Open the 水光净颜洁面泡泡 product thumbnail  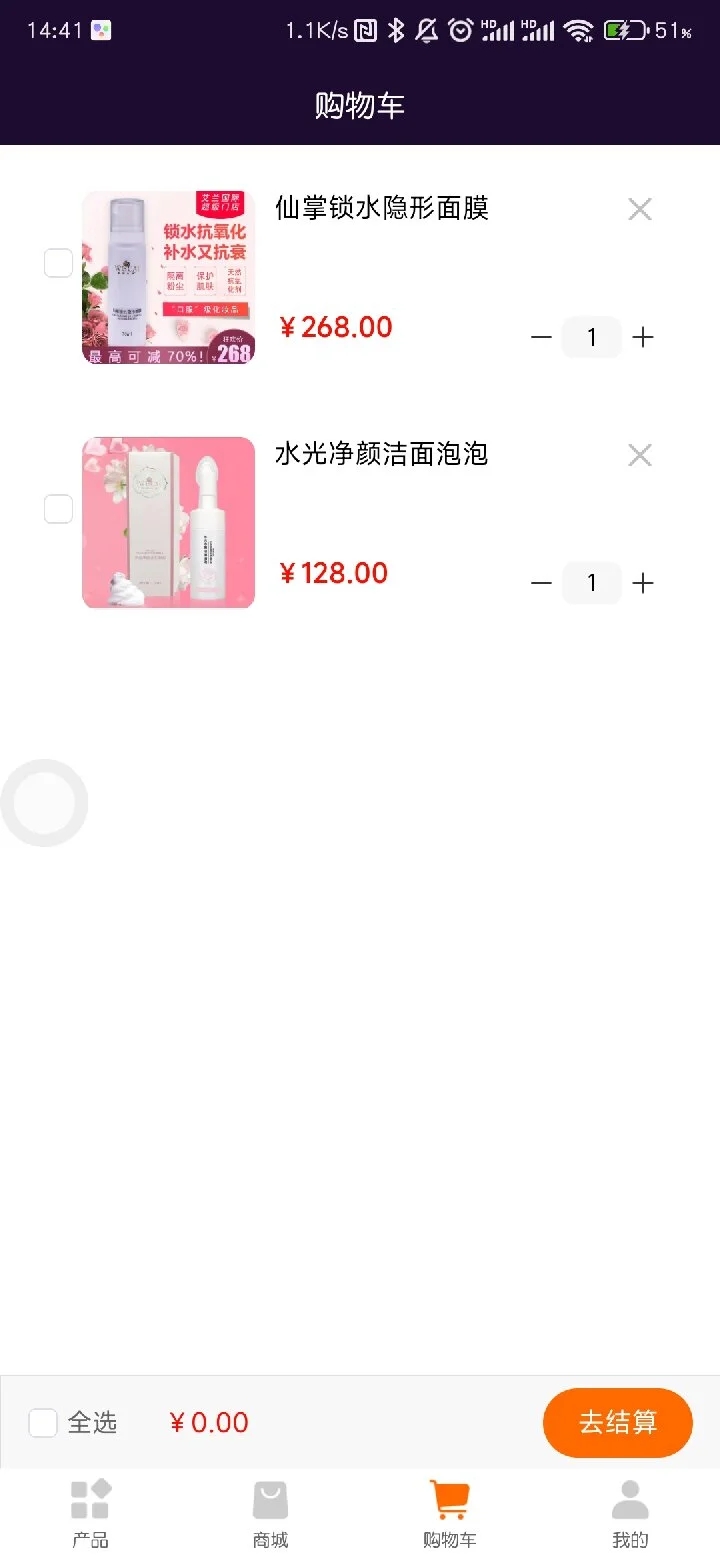[167, 521]
